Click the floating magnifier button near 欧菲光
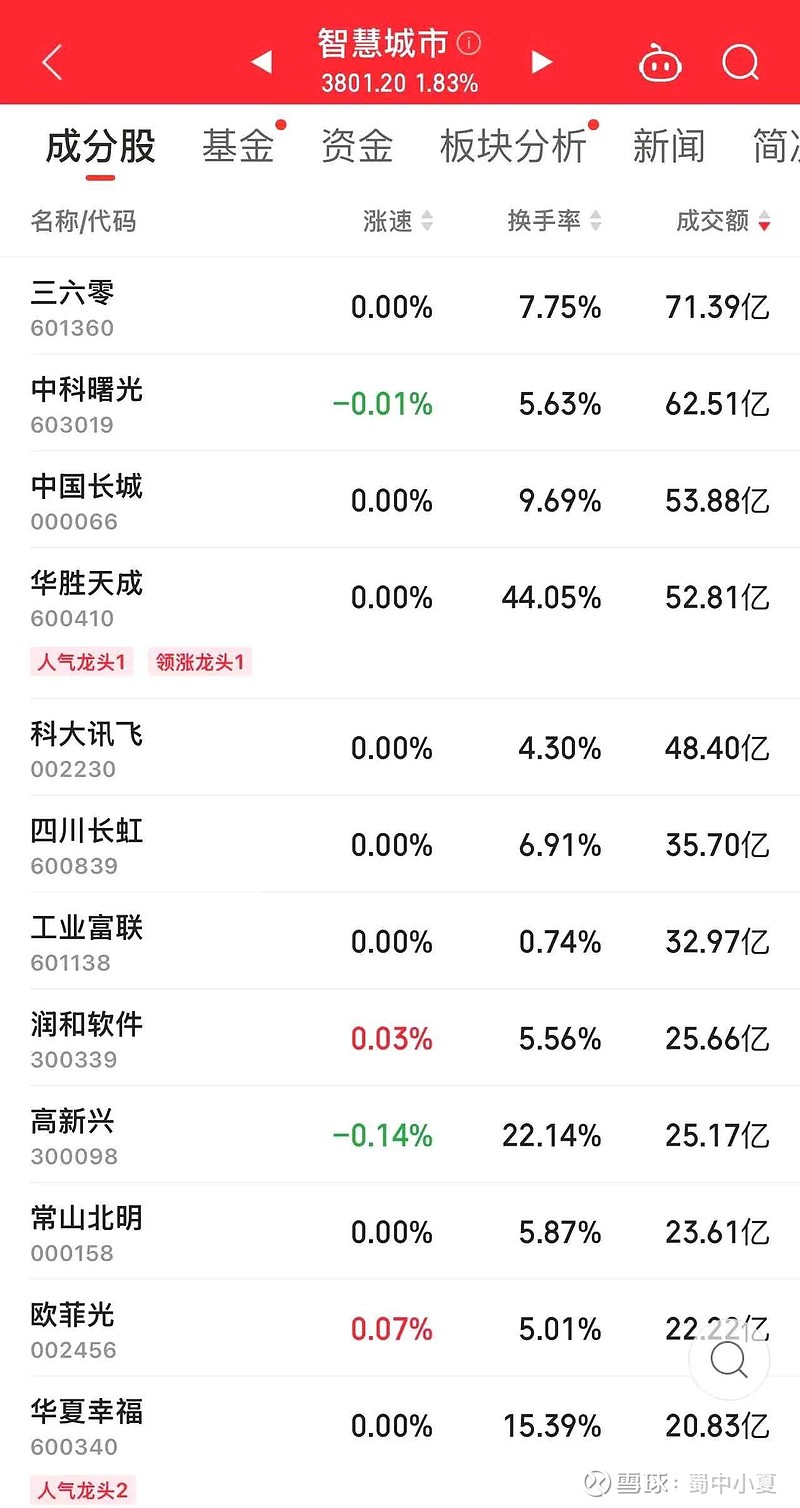Screen dimensions: 800x1508 (728, 1360)
